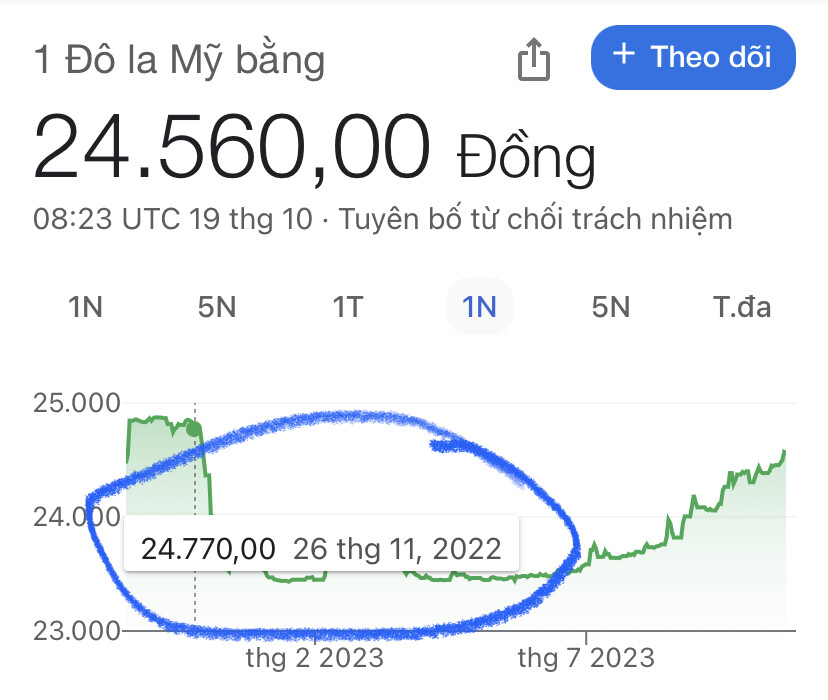Image resolution: width=828 pixels, height=700 pixels.
Task: Share this USD to Dong rate
Action: pos(534,60)
